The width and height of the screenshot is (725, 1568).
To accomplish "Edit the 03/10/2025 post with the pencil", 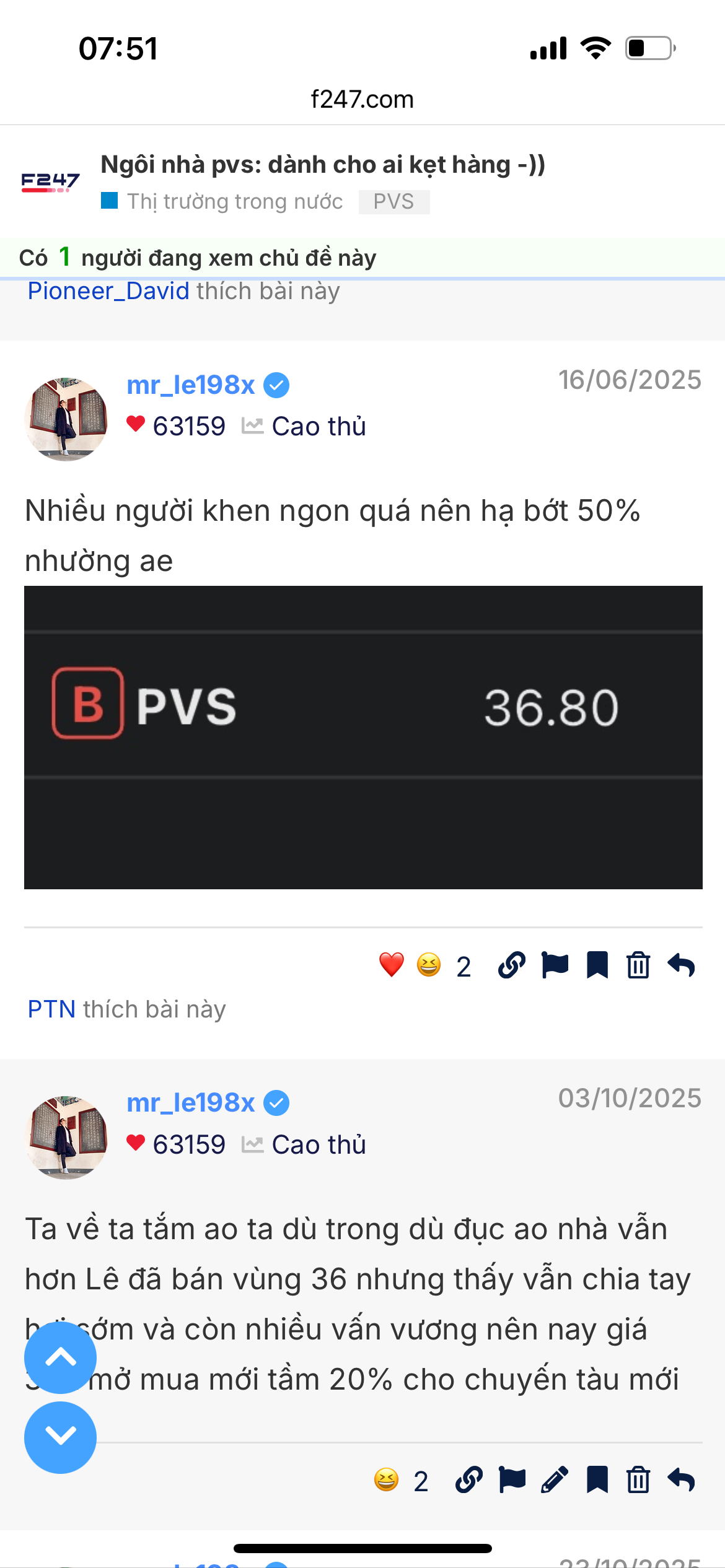I will pyautogui.click(x=554, y=1481).
